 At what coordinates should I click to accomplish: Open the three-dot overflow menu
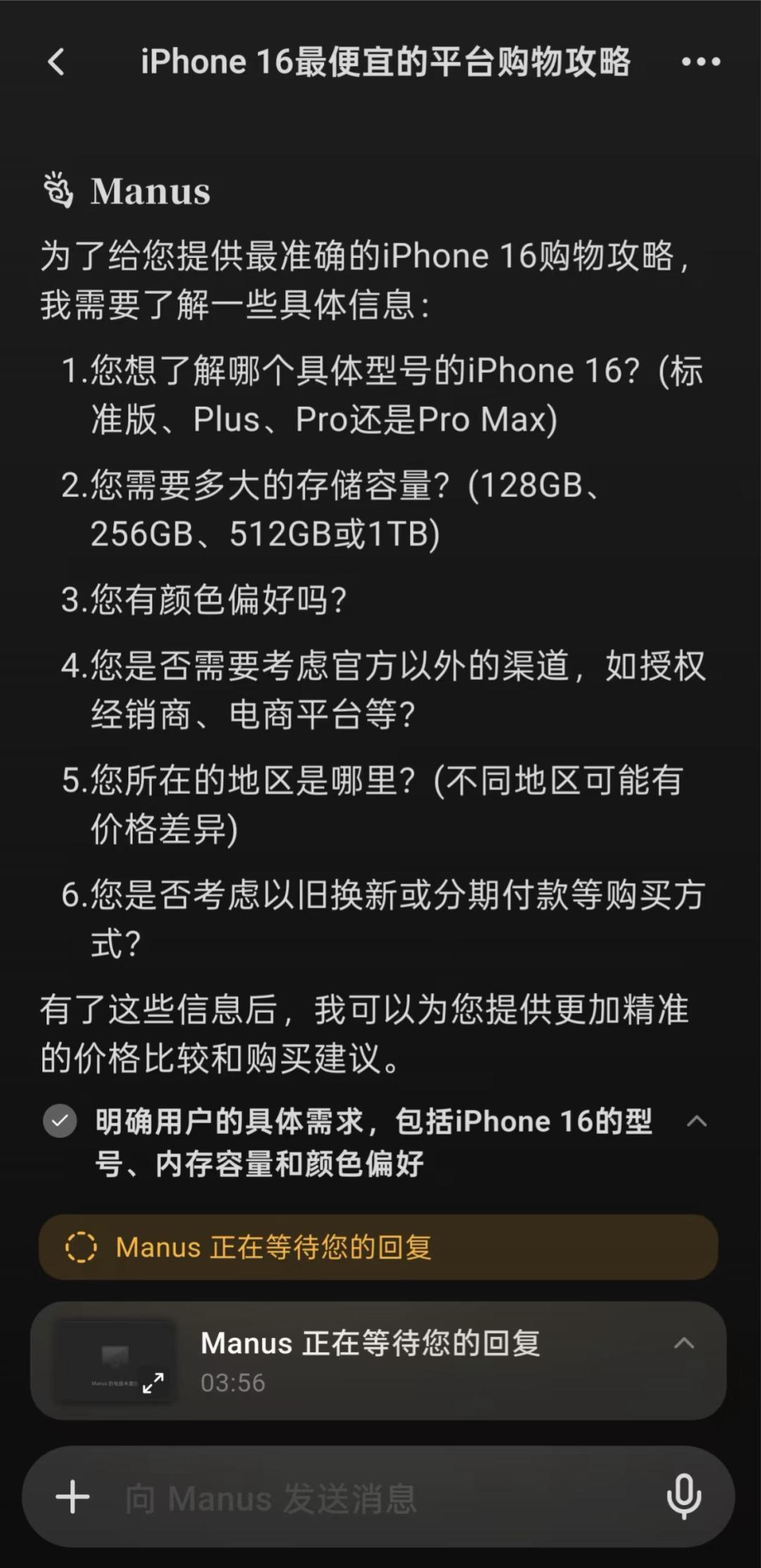(700, 62)
